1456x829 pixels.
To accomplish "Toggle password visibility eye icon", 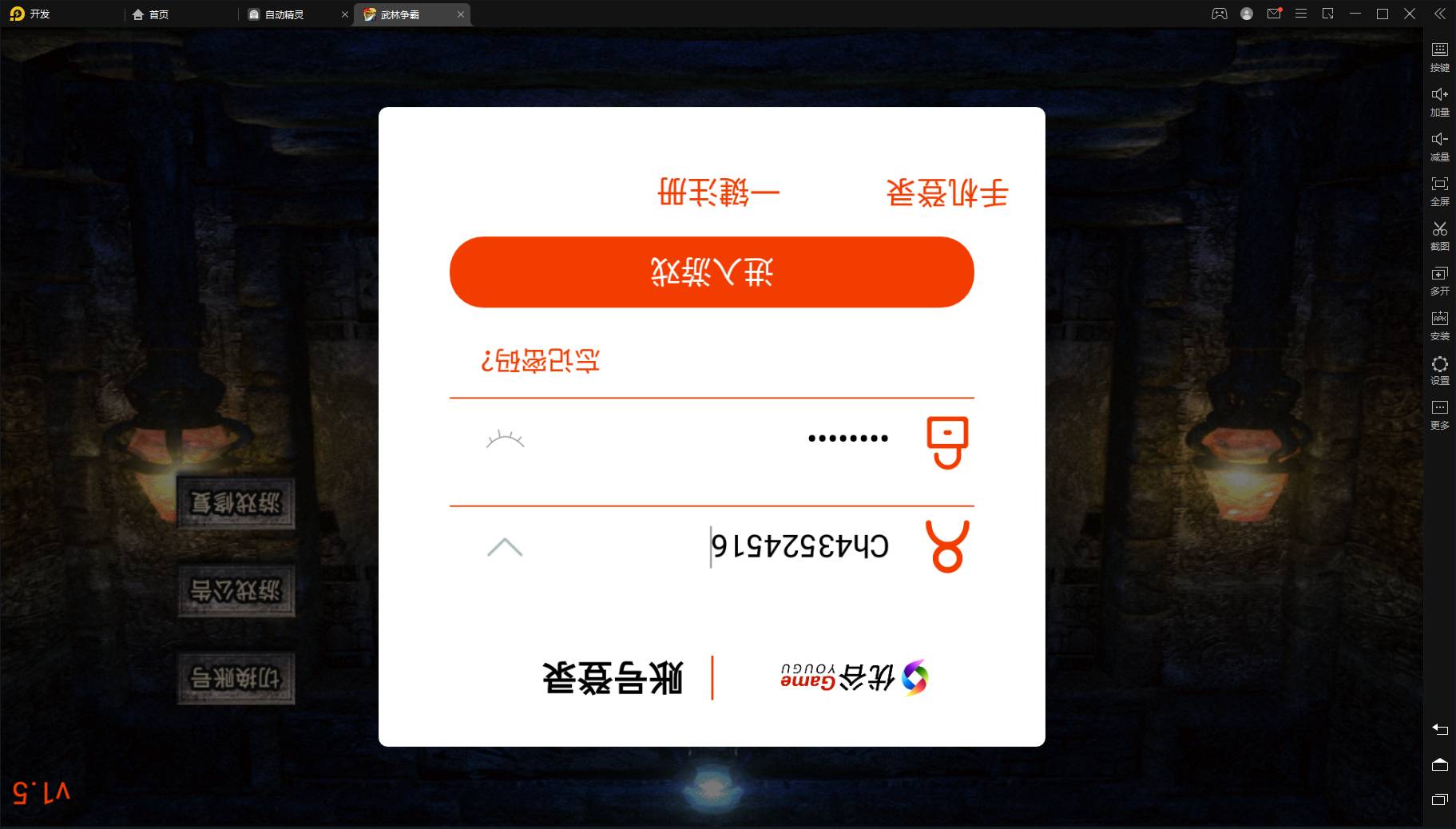I will (x=505, y=439).
